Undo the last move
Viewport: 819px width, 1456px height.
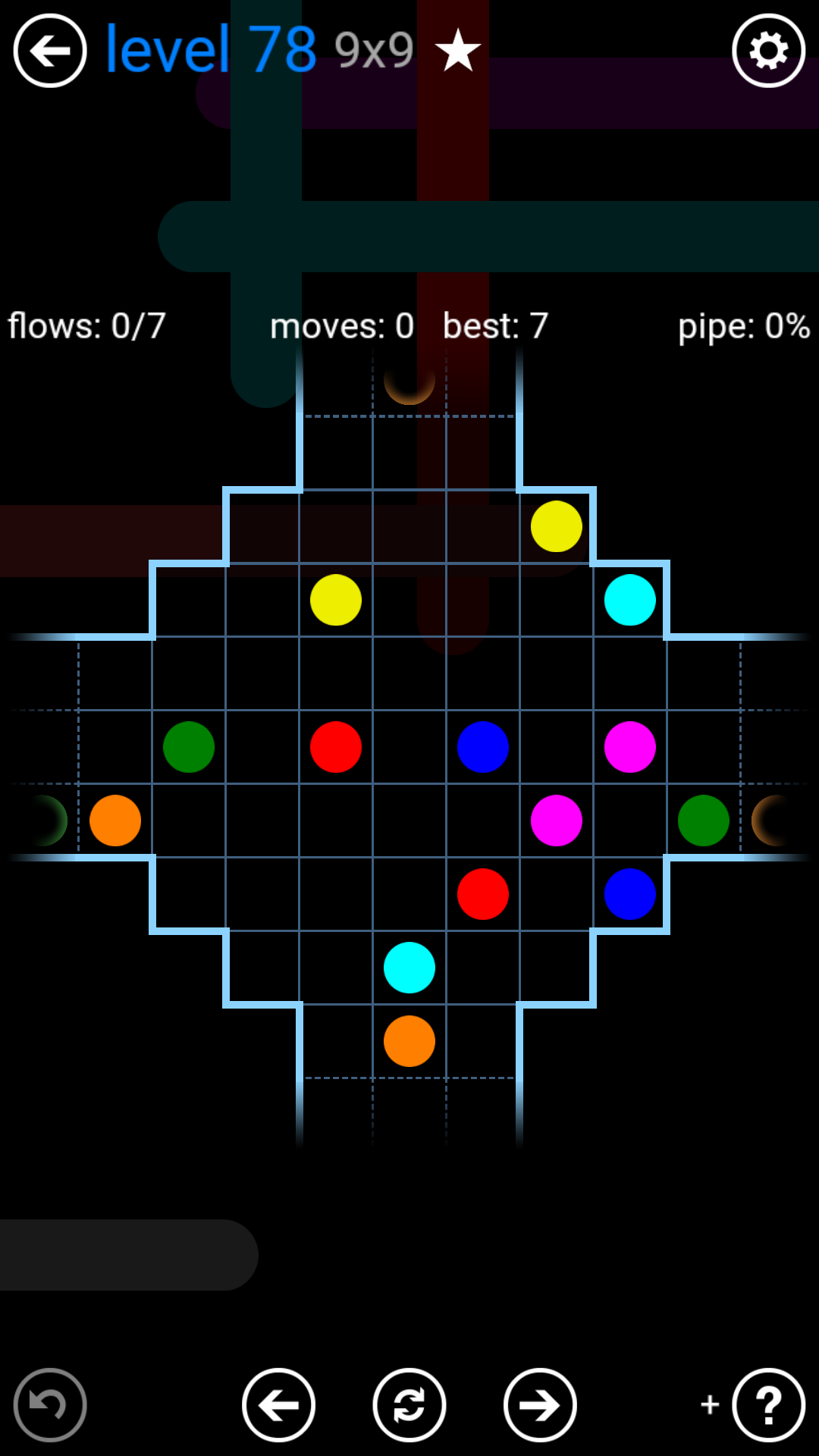click(x=50, y=1405)
